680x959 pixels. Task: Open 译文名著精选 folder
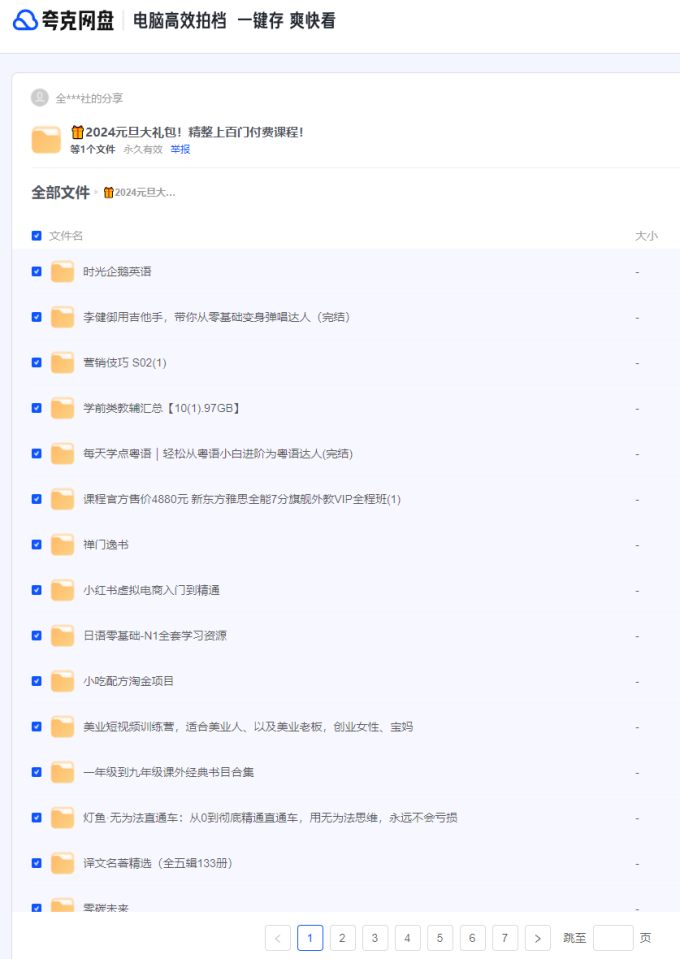(157, 863)
